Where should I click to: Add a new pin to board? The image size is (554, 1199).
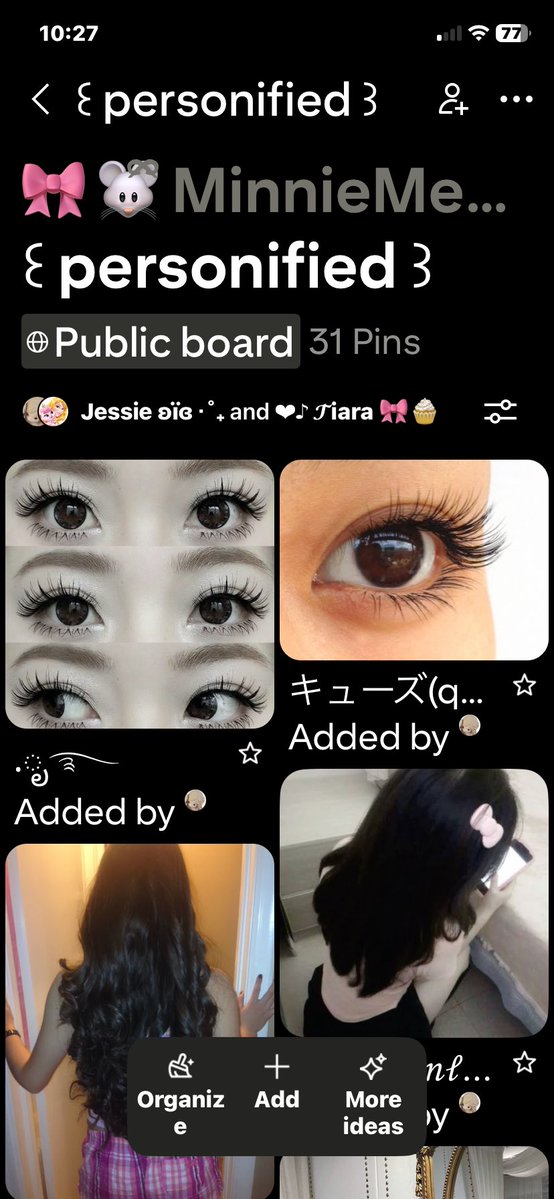pos(276,1084)
